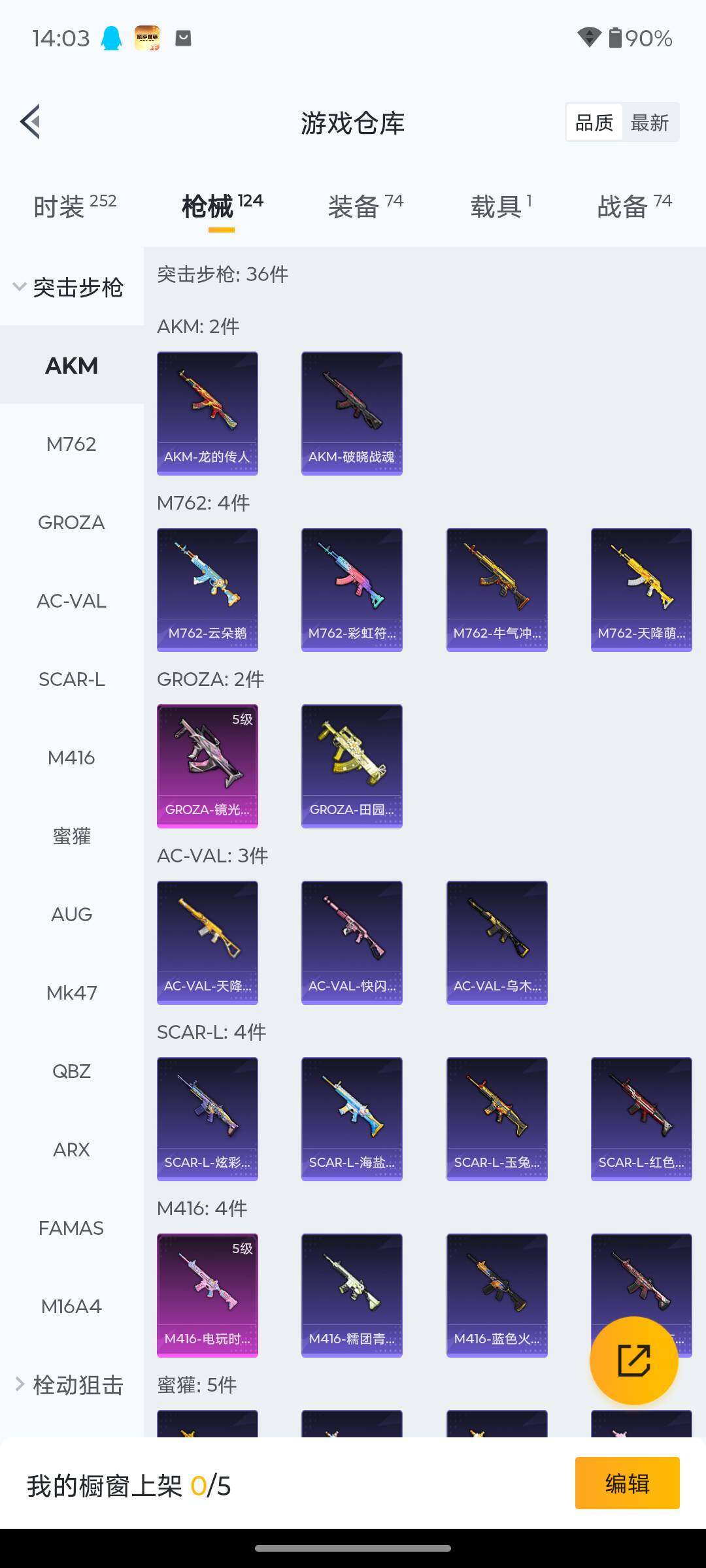Jump to M762 in the sidebar

tap(71, 444)
